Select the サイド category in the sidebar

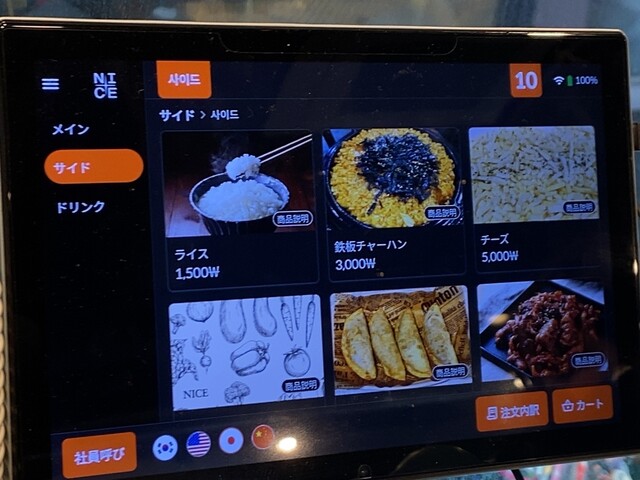pos(93,167)
